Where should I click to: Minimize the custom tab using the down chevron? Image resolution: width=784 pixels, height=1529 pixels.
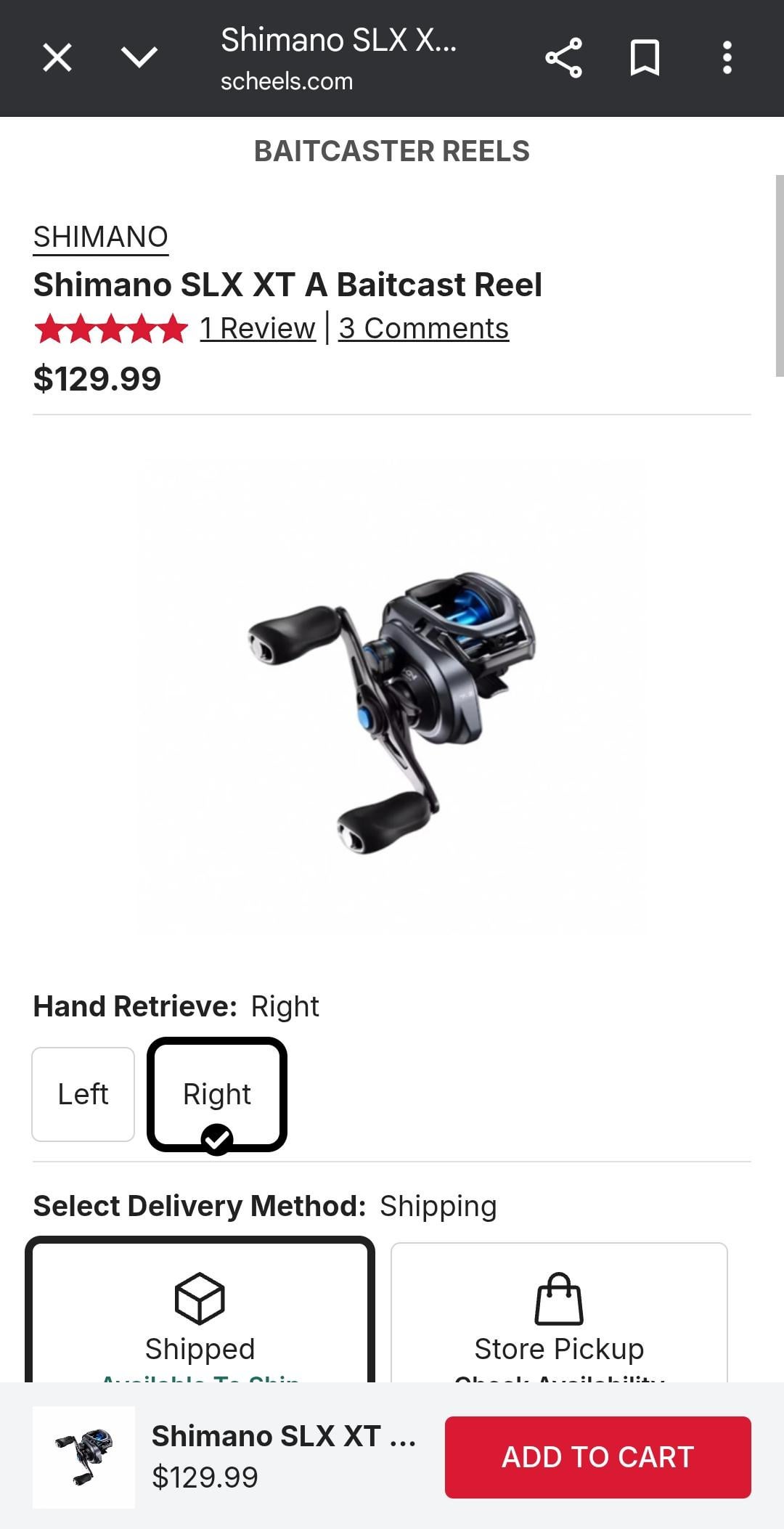click(139, 57)
